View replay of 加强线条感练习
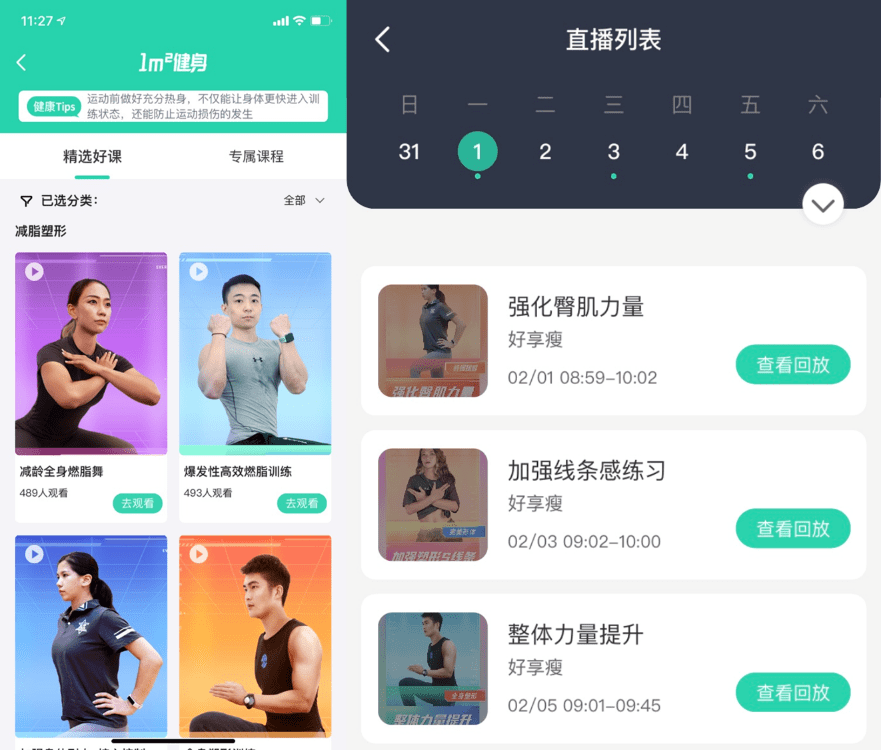The width and height of the screenshot is (881, 750). (793, 529)
